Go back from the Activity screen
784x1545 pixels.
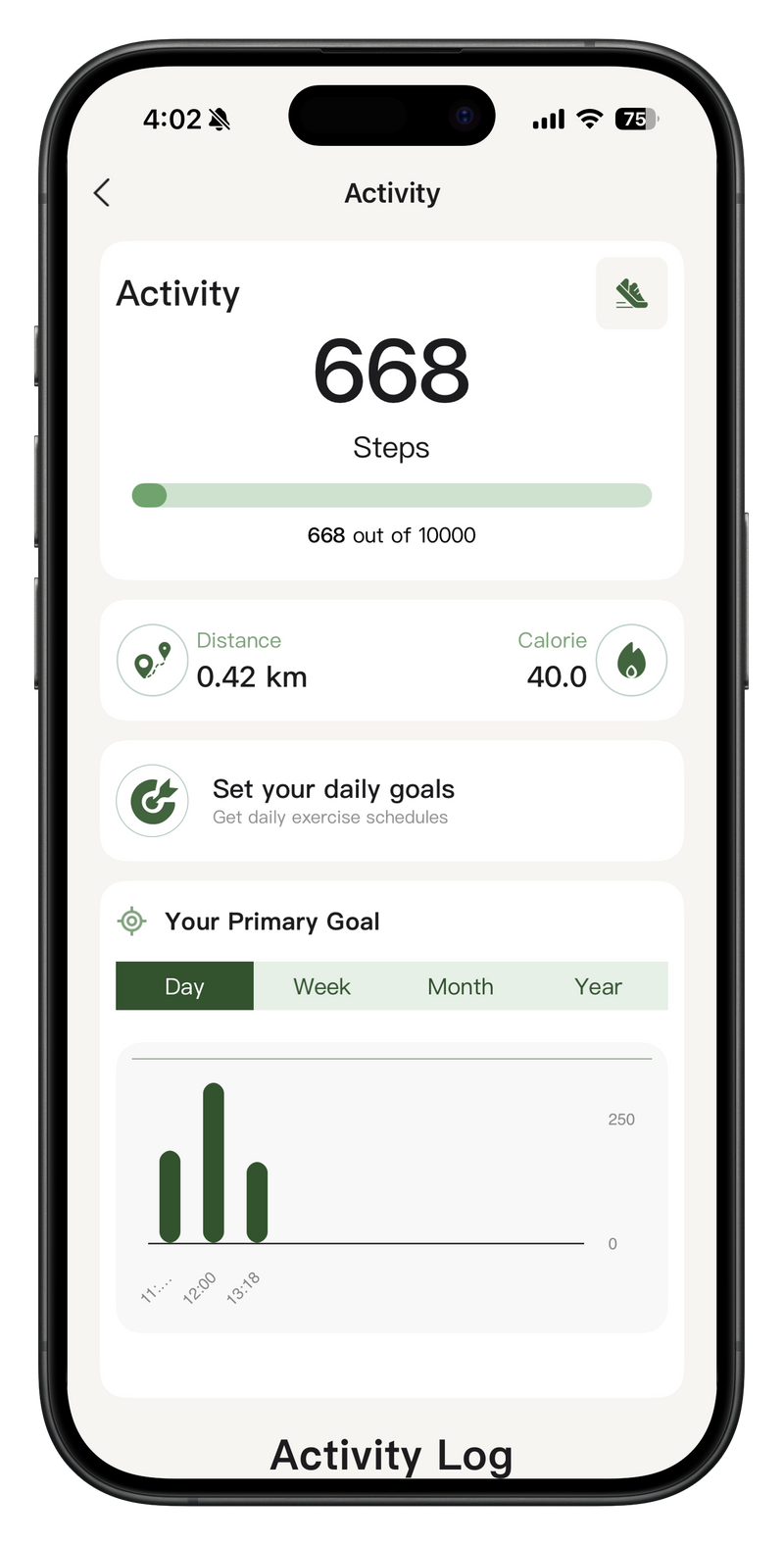[102, 193]
